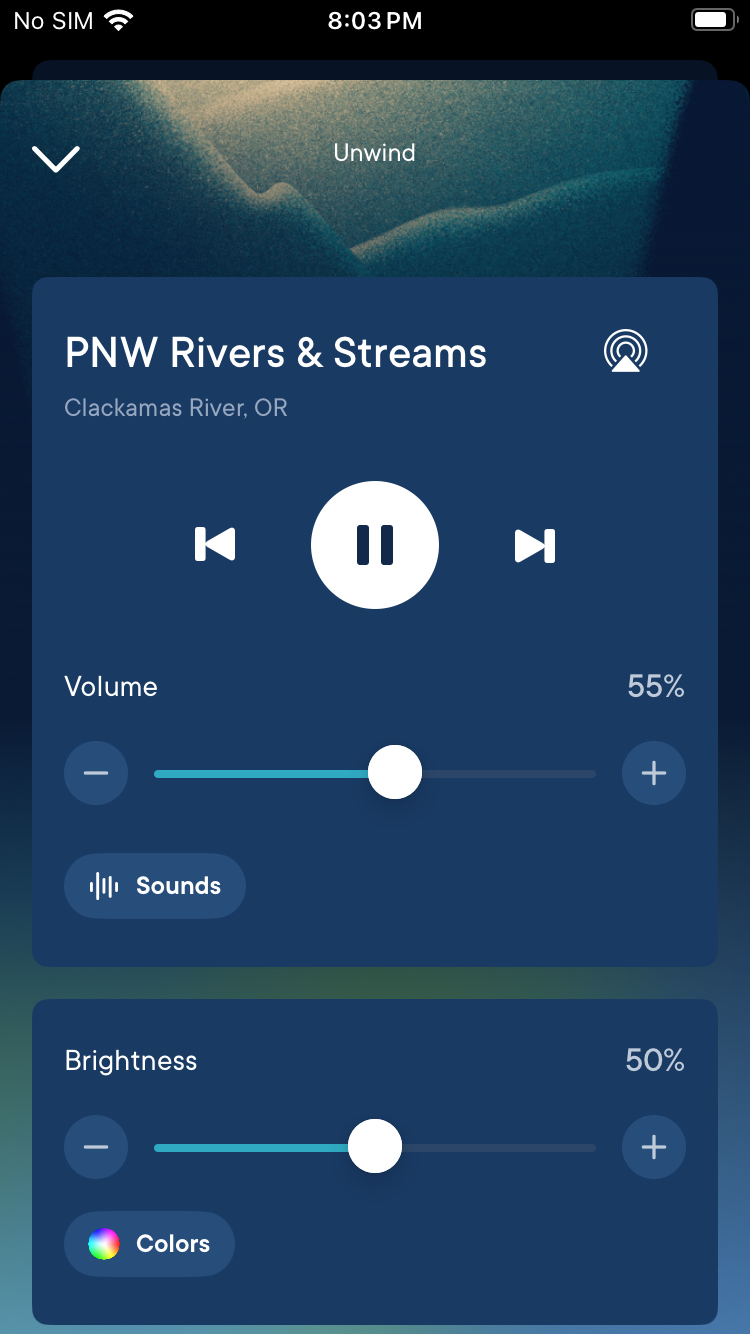Viewport: 750px width, 1334px height.
Task: Skip to the previous track
Action: (215, 545)
